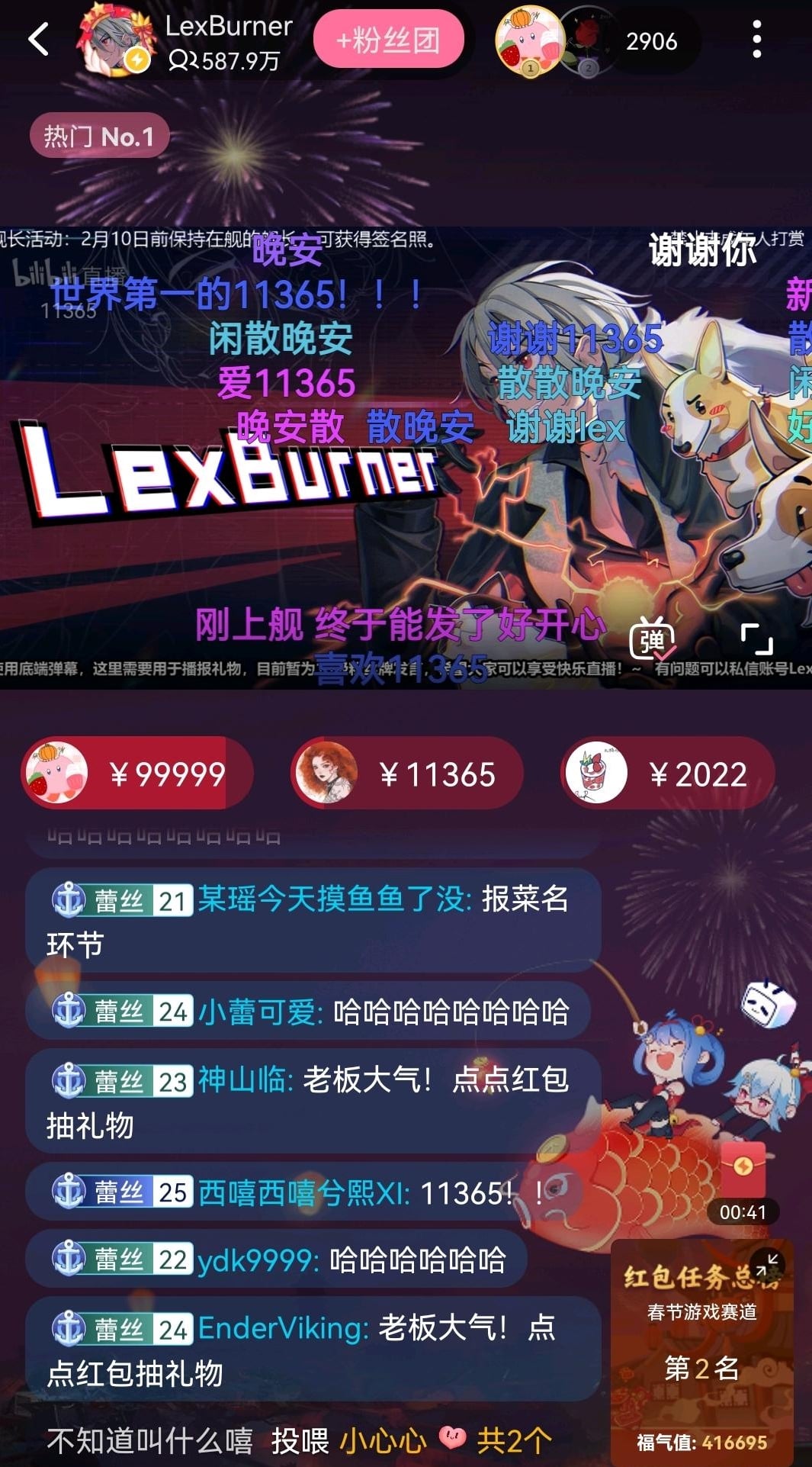The image size is (812, 1467).
Task: Join the fan club with +粉丝团
Action: click(388, 40)
